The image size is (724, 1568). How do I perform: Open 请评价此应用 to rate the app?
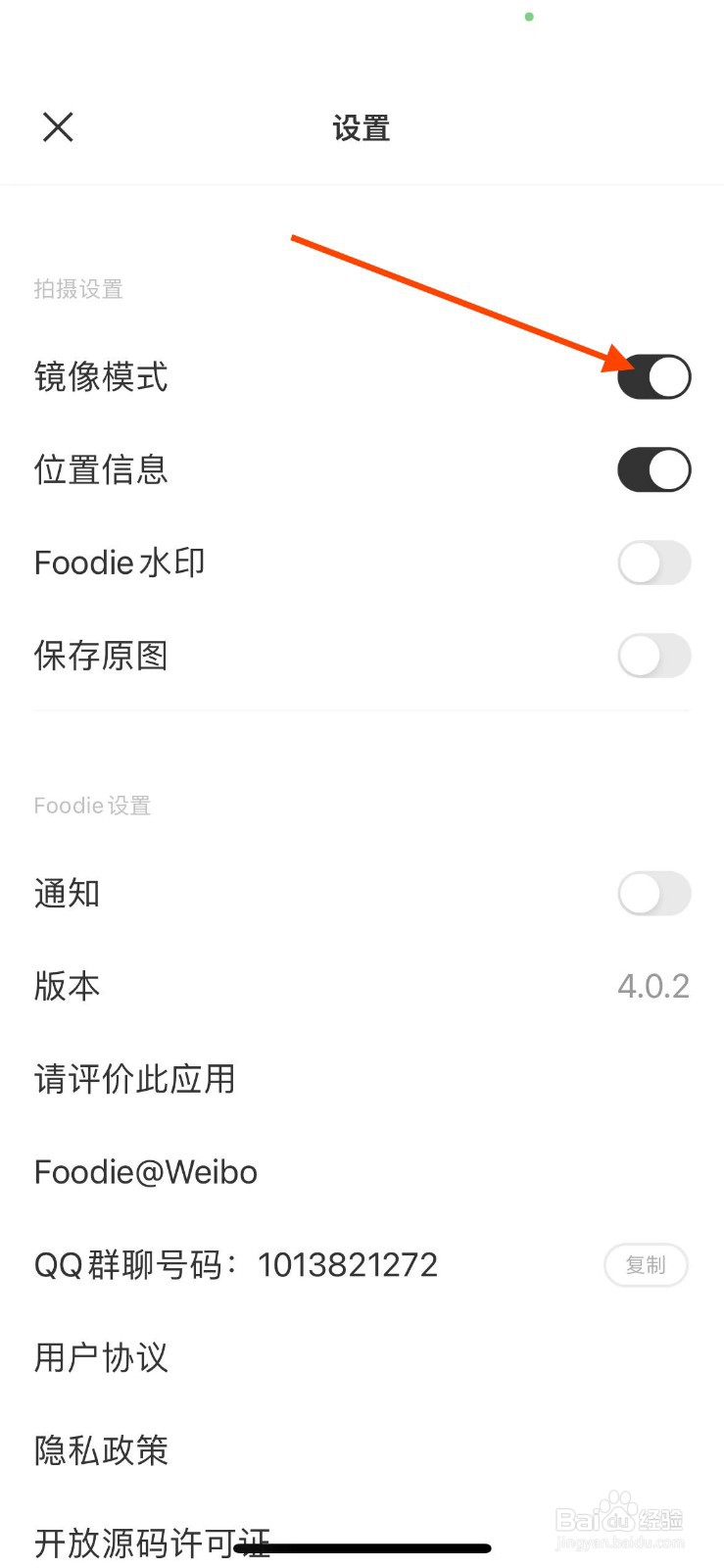click(135, 1079)
